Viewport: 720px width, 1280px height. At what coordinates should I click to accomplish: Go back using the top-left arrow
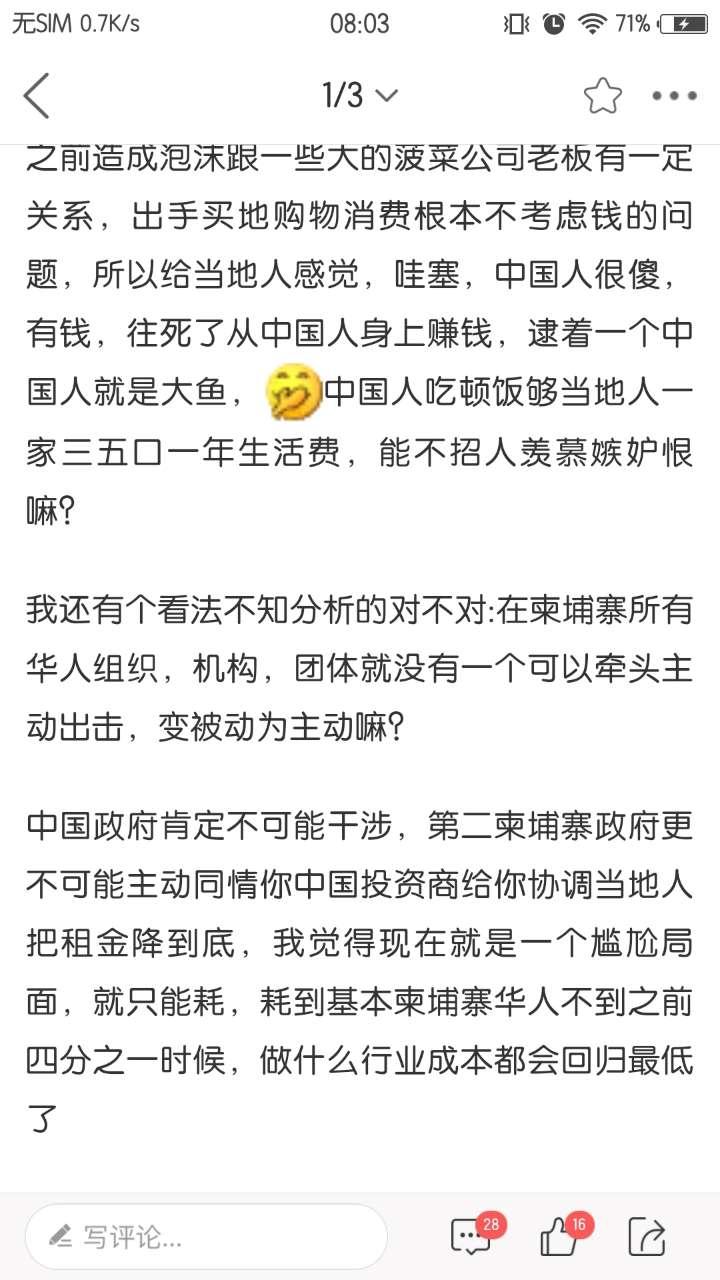tap(37, 96)
